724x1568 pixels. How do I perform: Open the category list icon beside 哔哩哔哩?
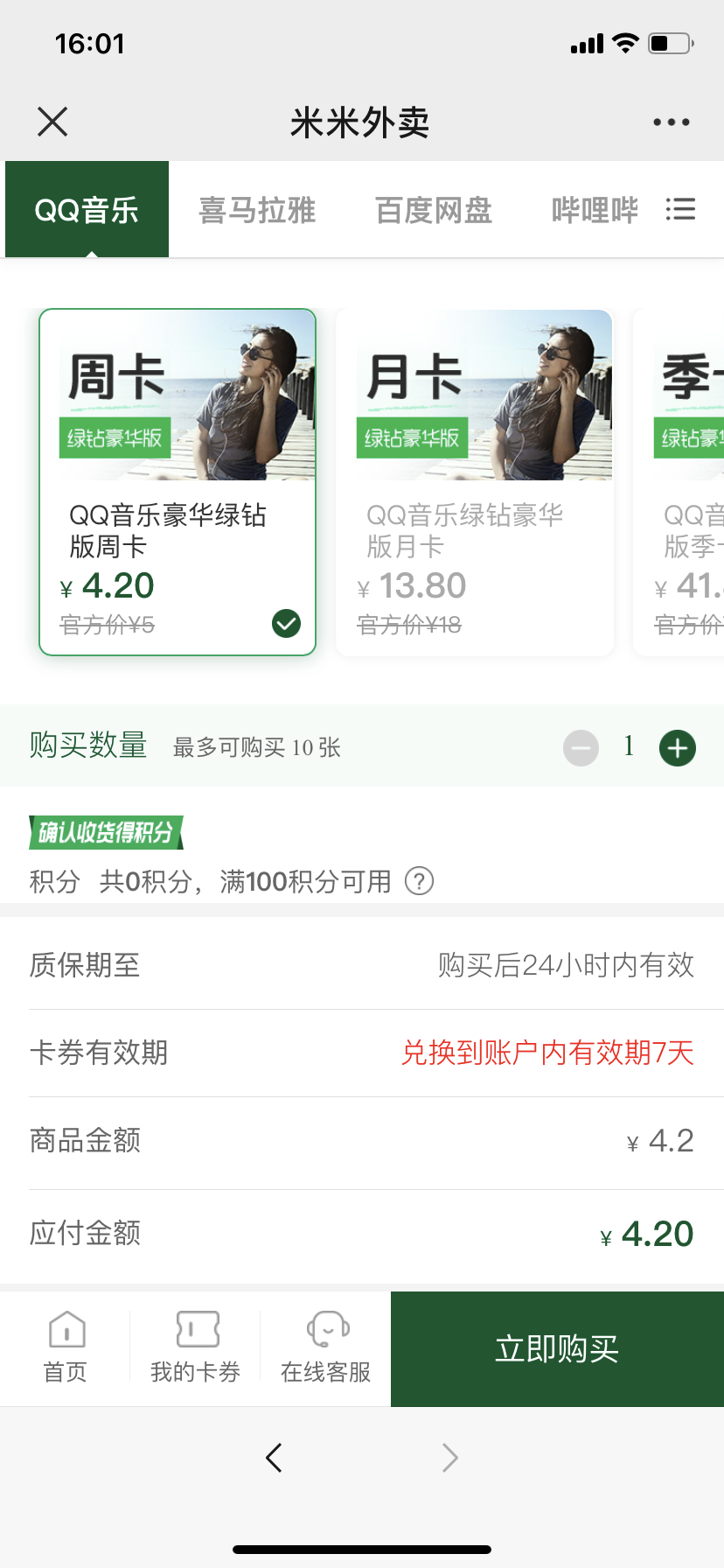(x=681, y=208)
